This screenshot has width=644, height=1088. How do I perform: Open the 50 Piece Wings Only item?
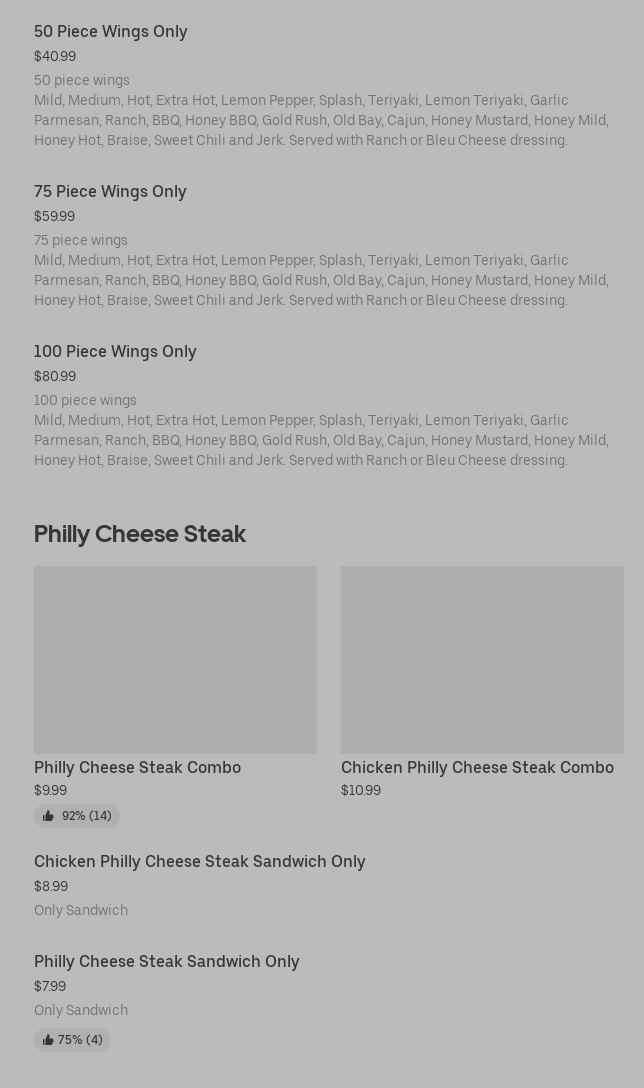pos(111,31)
